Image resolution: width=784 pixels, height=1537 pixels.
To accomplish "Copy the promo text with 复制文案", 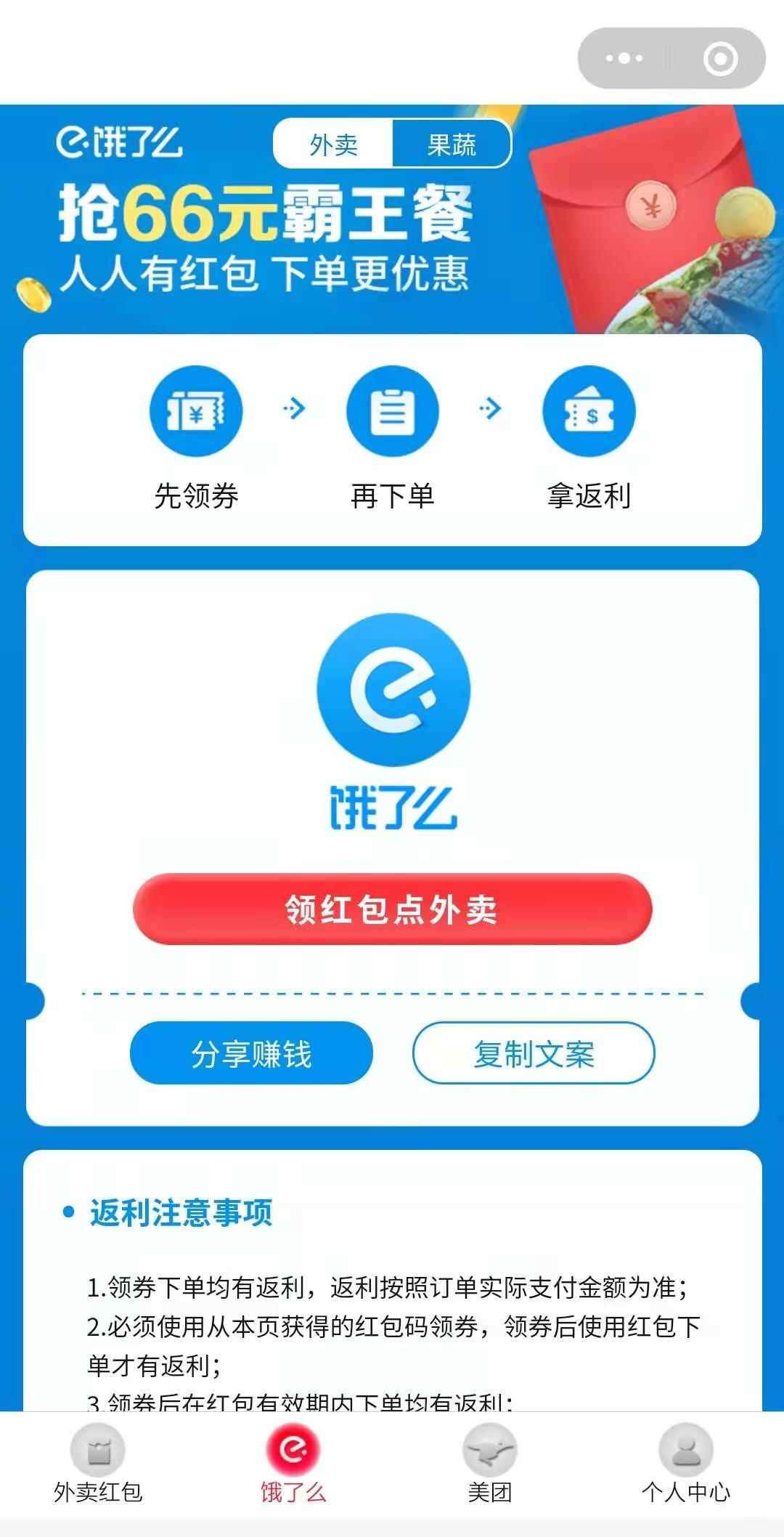I will pos(534,1053).
